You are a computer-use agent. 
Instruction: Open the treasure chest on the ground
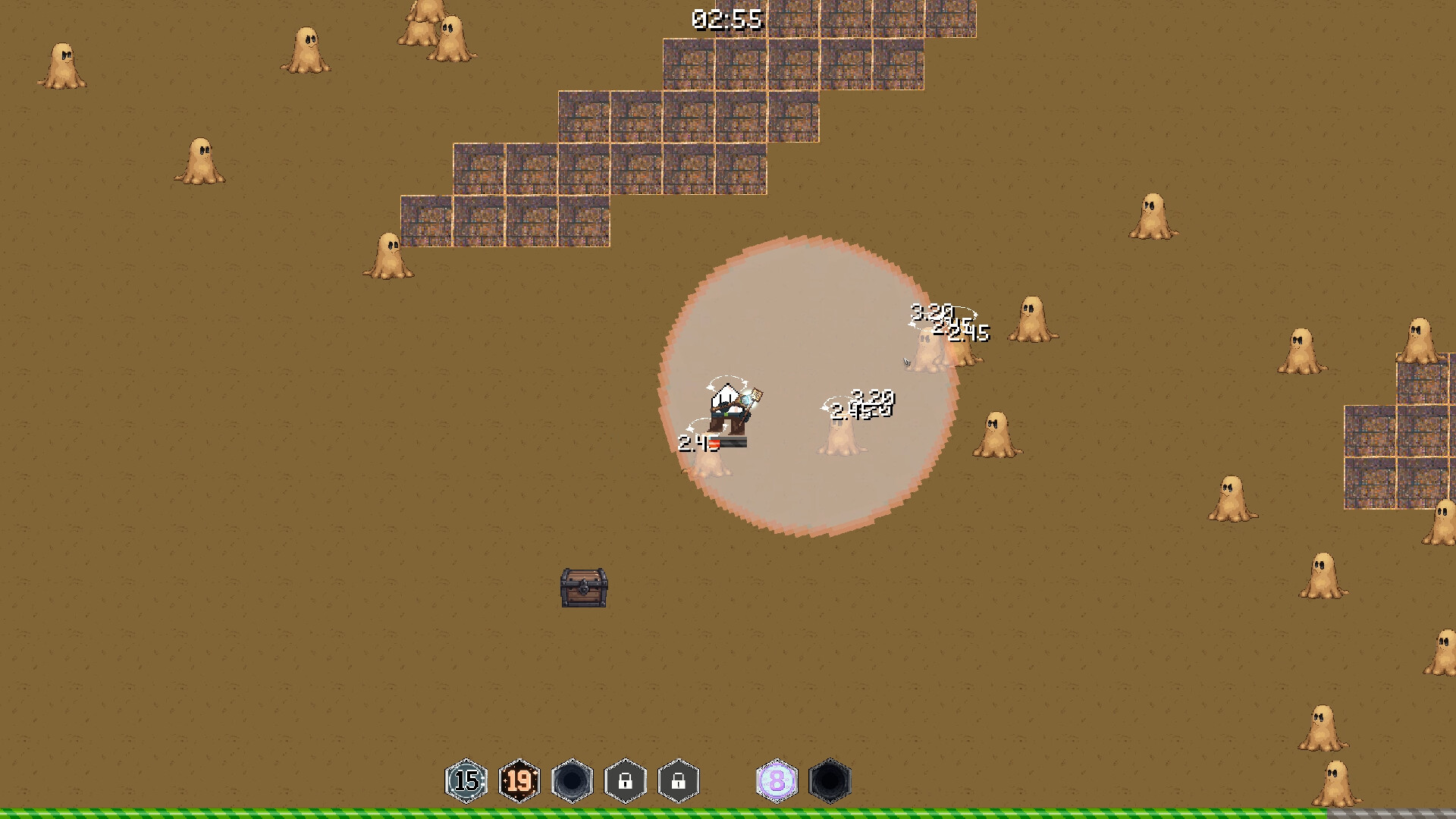(583, 588)
